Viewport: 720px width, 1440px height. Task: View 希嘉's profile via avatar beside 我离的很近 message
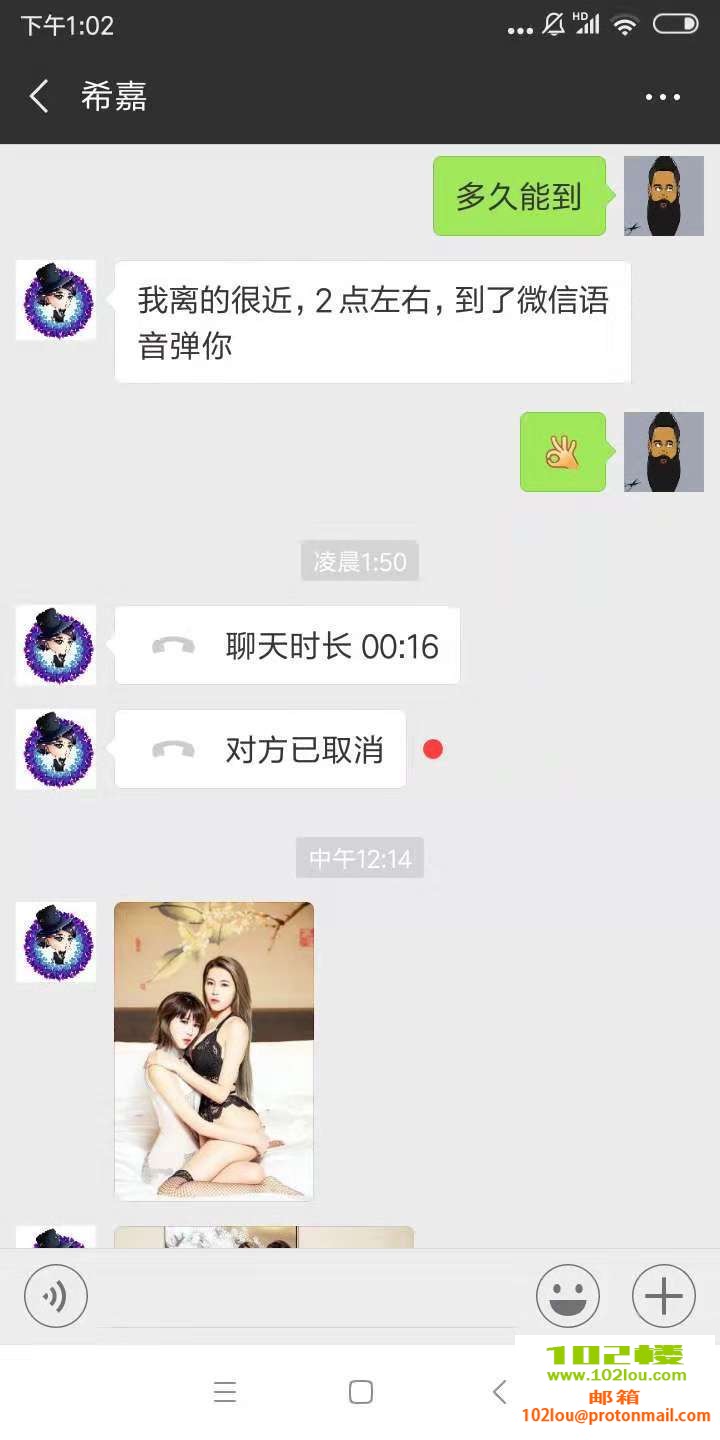(56, 301)
